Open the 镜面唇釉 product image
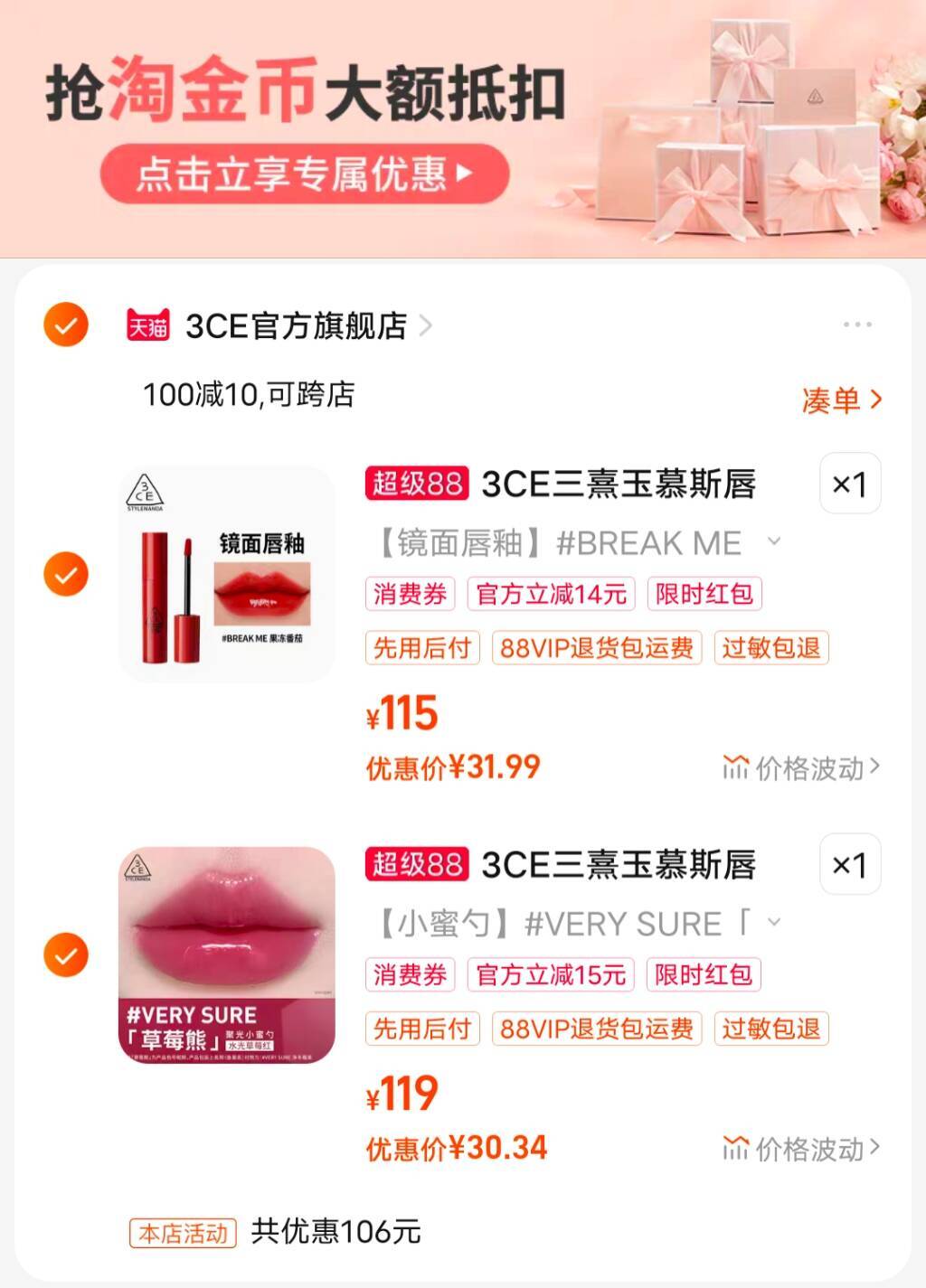Viewport: 926px width, 1288px height. tap(227, 574)
